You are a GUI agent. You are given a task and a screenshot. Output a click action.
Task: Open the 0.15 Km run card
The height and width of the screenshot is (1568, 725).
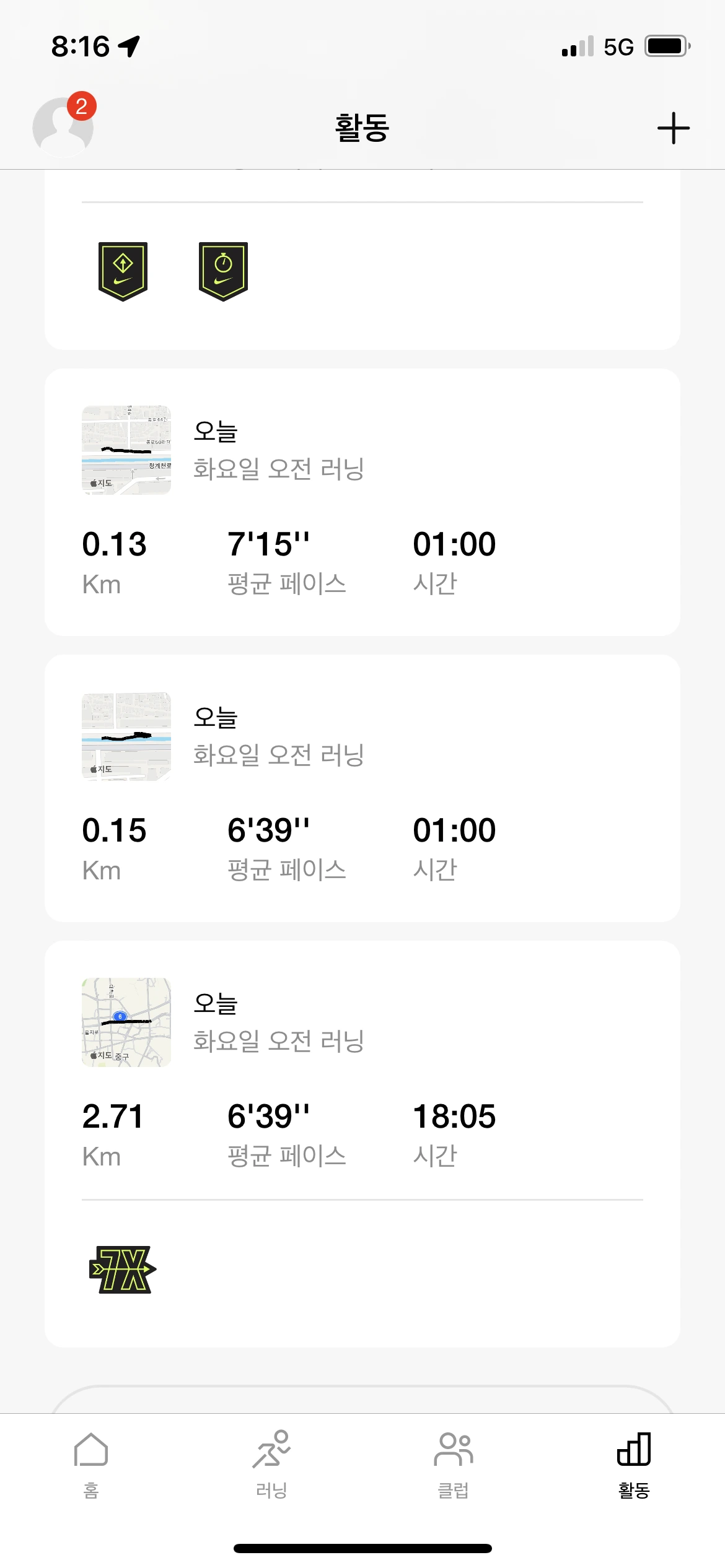[x=362, y=788]
